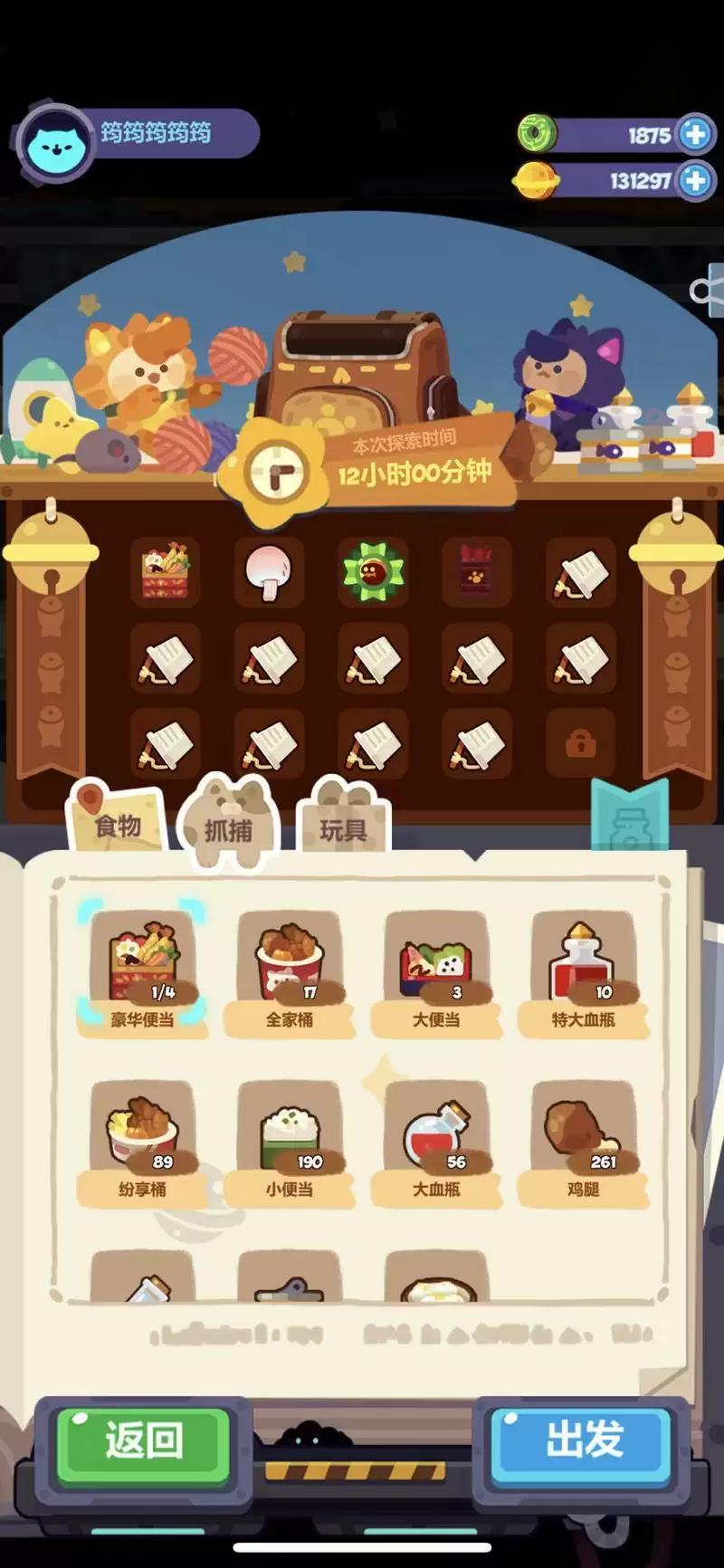Open the exploration time clock setting
This screenshot has height=1568, width=724.
[x=277, y=473]
